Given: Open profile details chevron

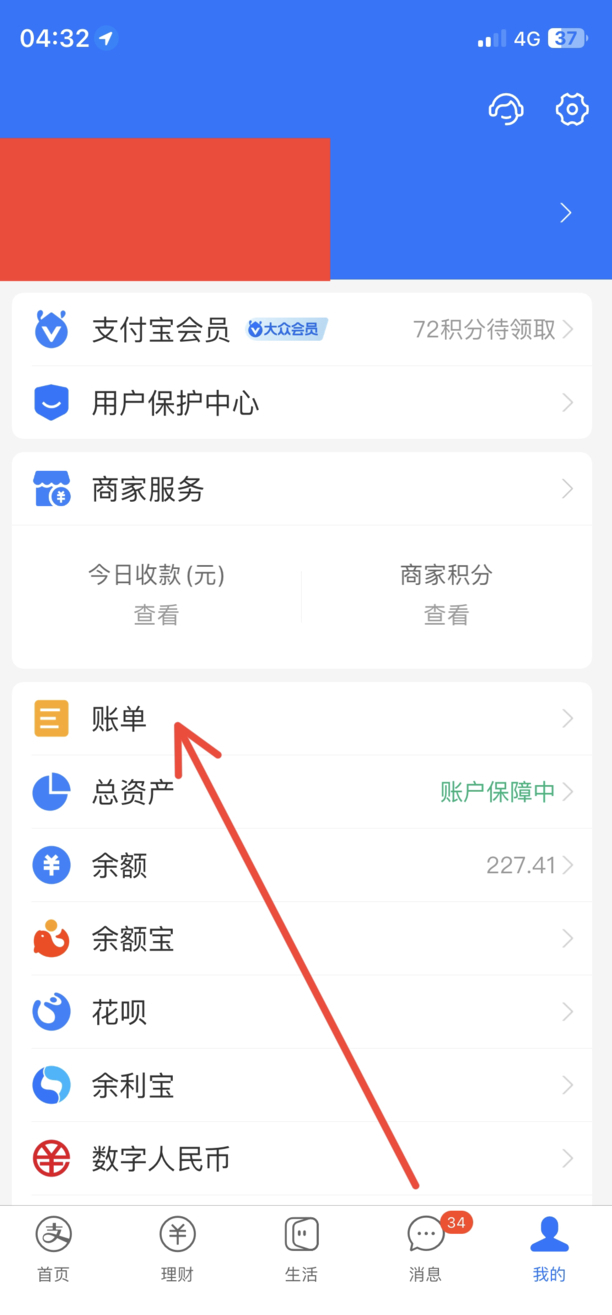Looking at the screenshot, I should click(566, 212).
